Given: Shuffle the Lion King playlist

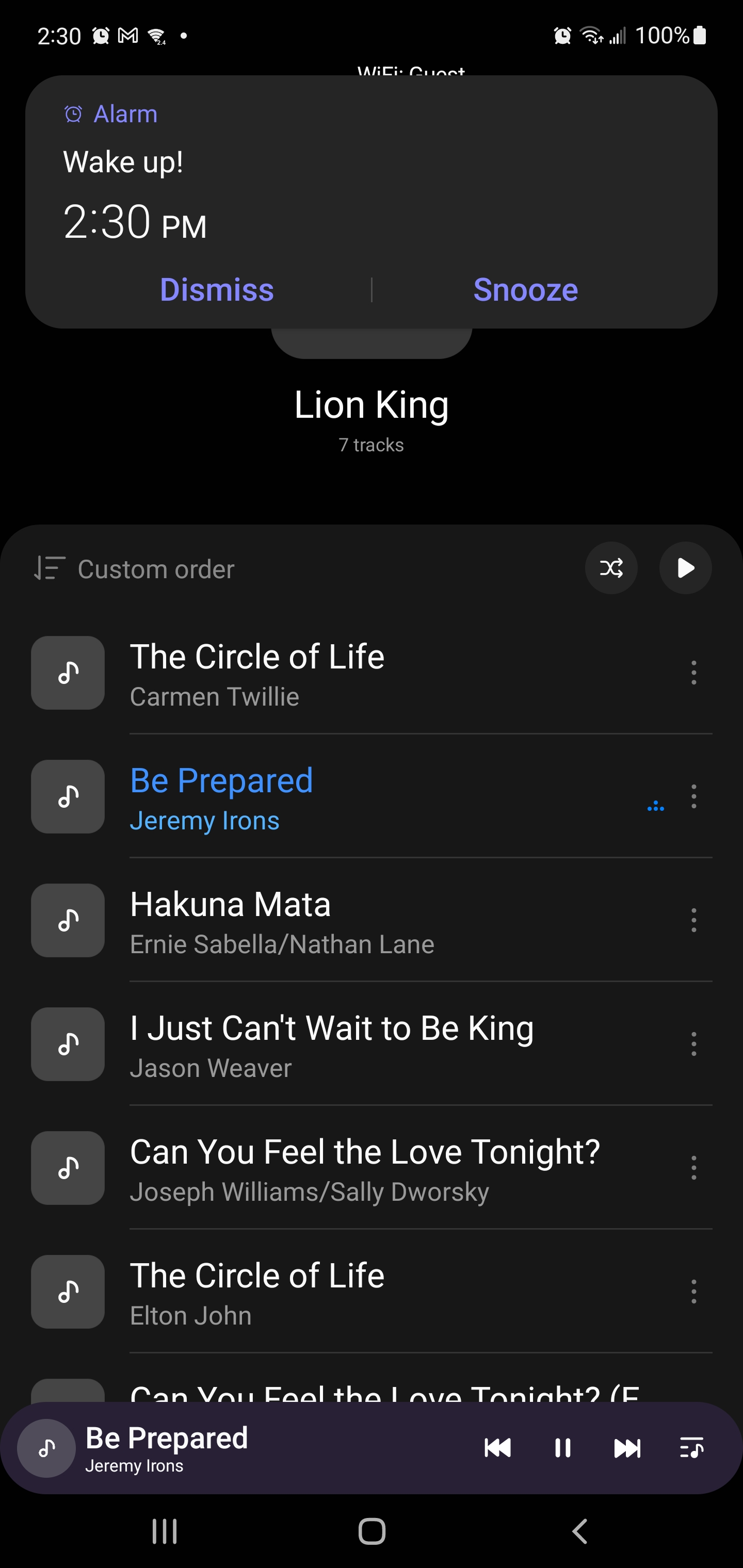Looking at the screenshot, I should (611, 568).
